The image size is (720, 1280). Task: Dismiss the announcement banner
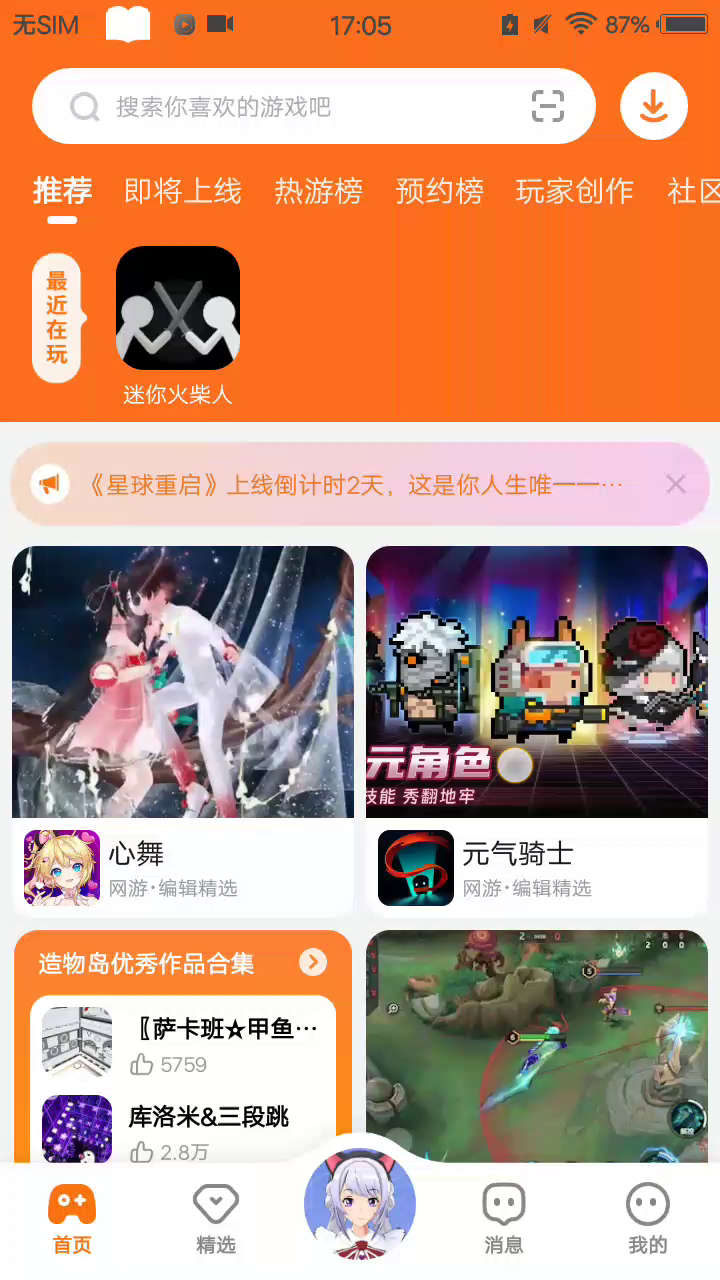click(x=676, y=485)
